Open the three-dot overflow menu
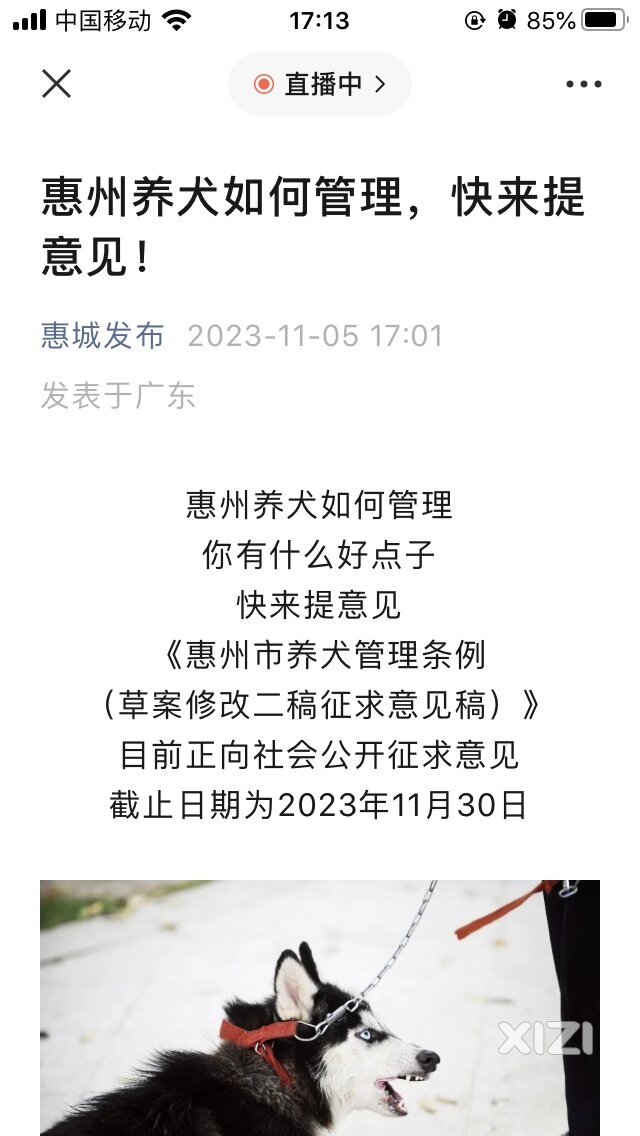Viewport: 640px width, 1136px height. coord(583,84)
